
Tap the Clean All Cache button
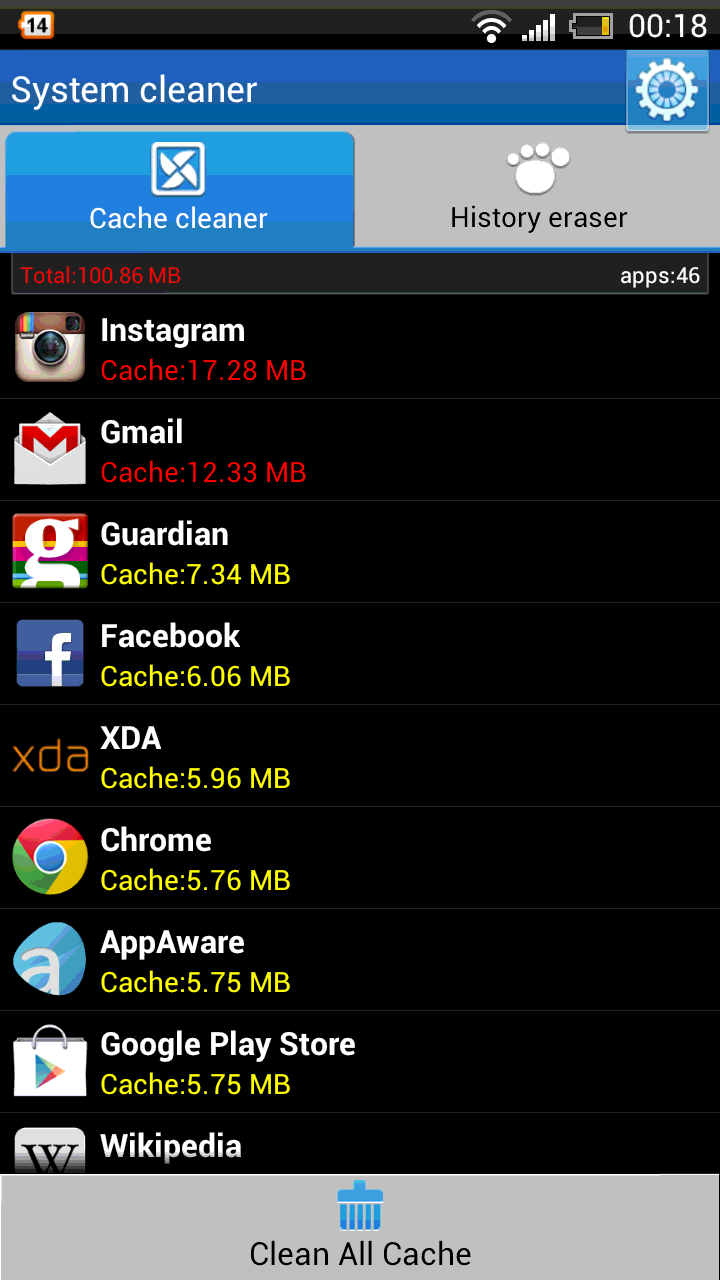tap(360, 1227)
